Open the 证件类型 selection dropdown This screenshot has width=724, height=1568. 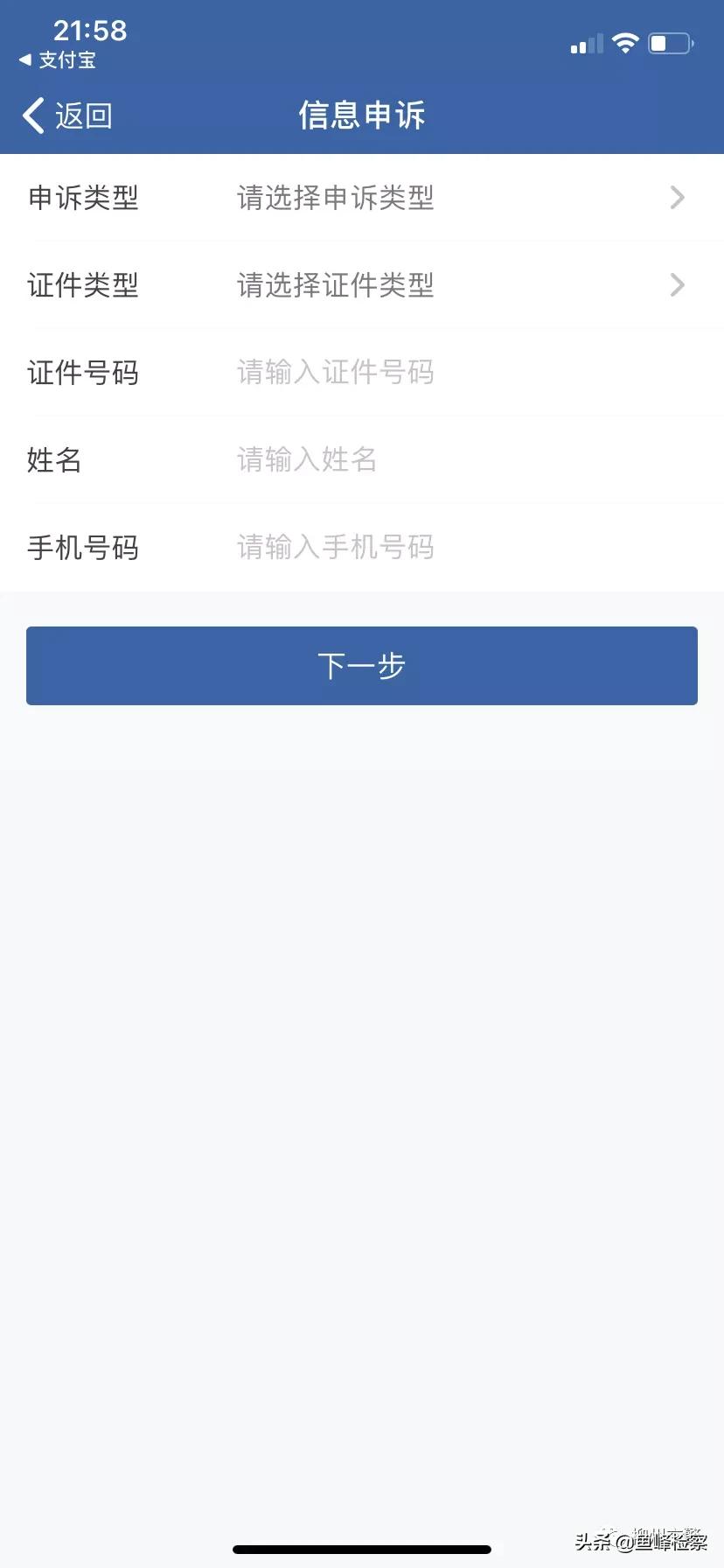coord(362,284)
